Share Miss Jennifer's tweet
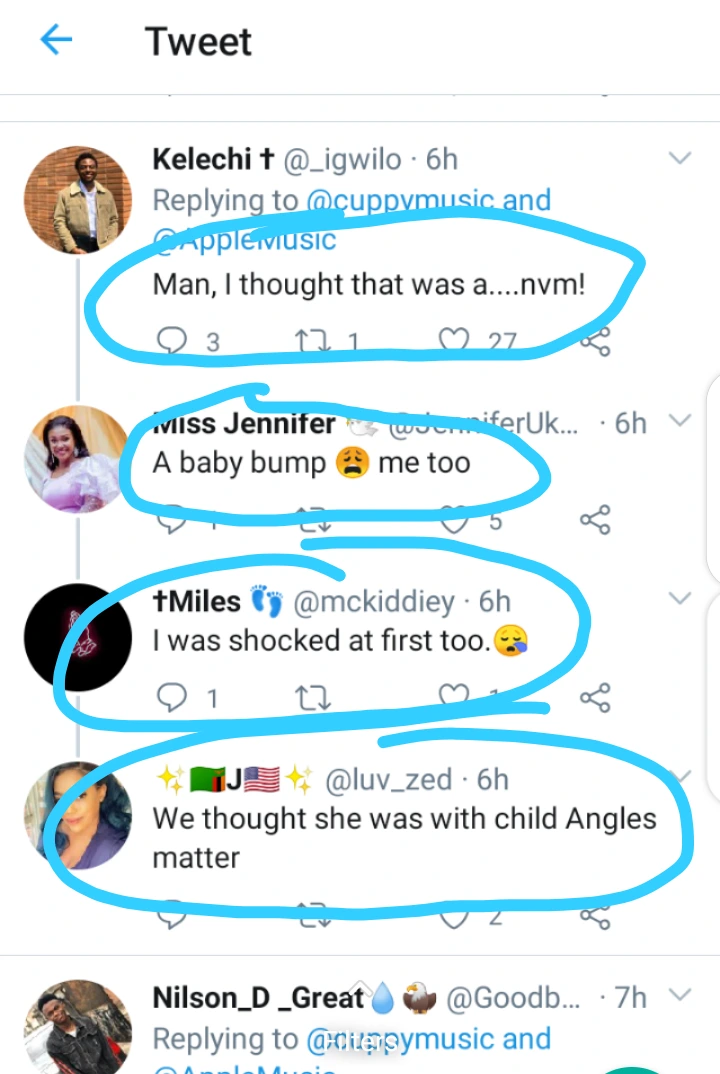The height and width of the screenshot is (1074, 720). [x=596, y=520]
